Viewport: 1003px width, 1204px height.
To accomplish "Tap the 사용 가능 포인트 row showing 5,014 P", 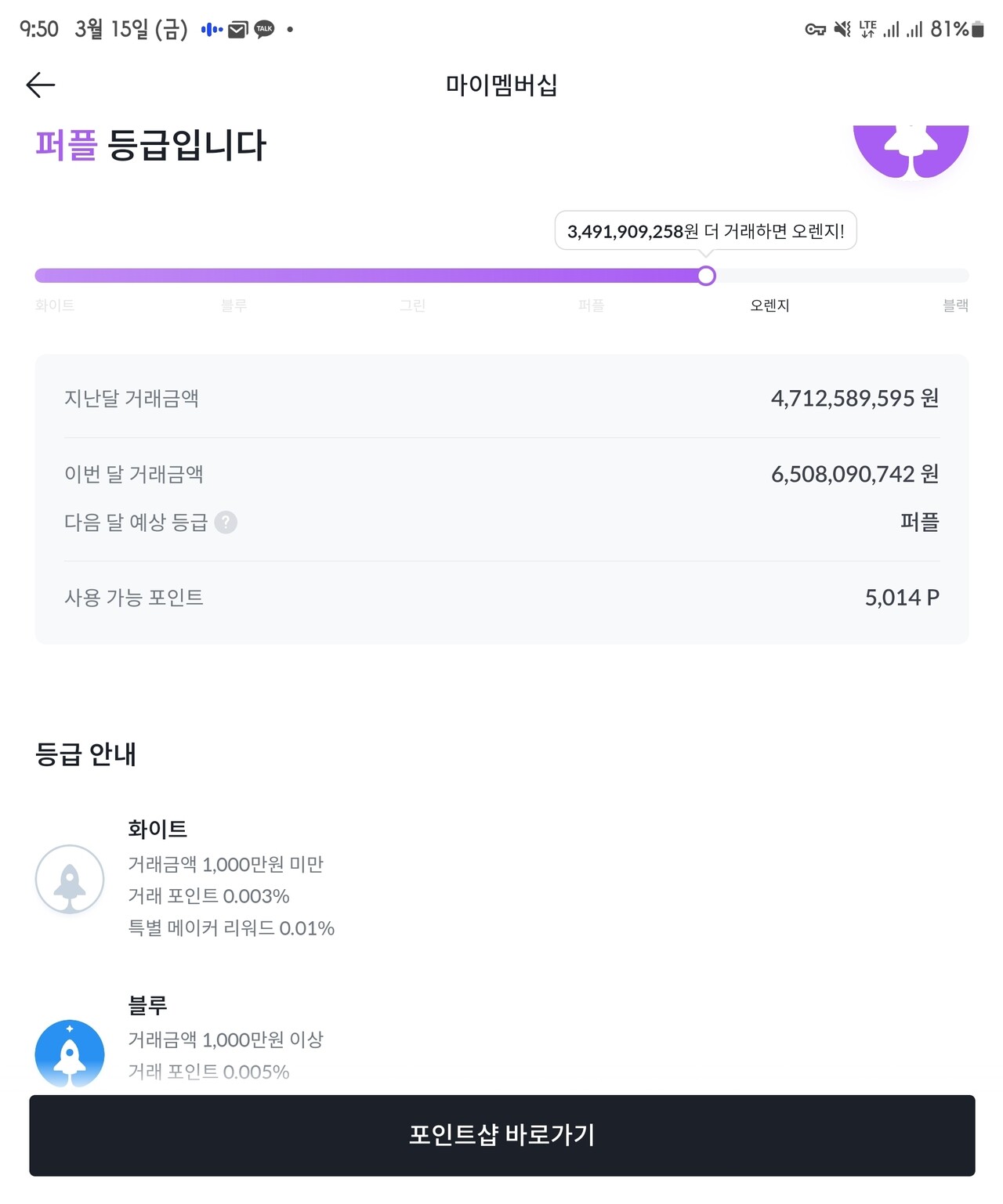I will click(501, 598).
